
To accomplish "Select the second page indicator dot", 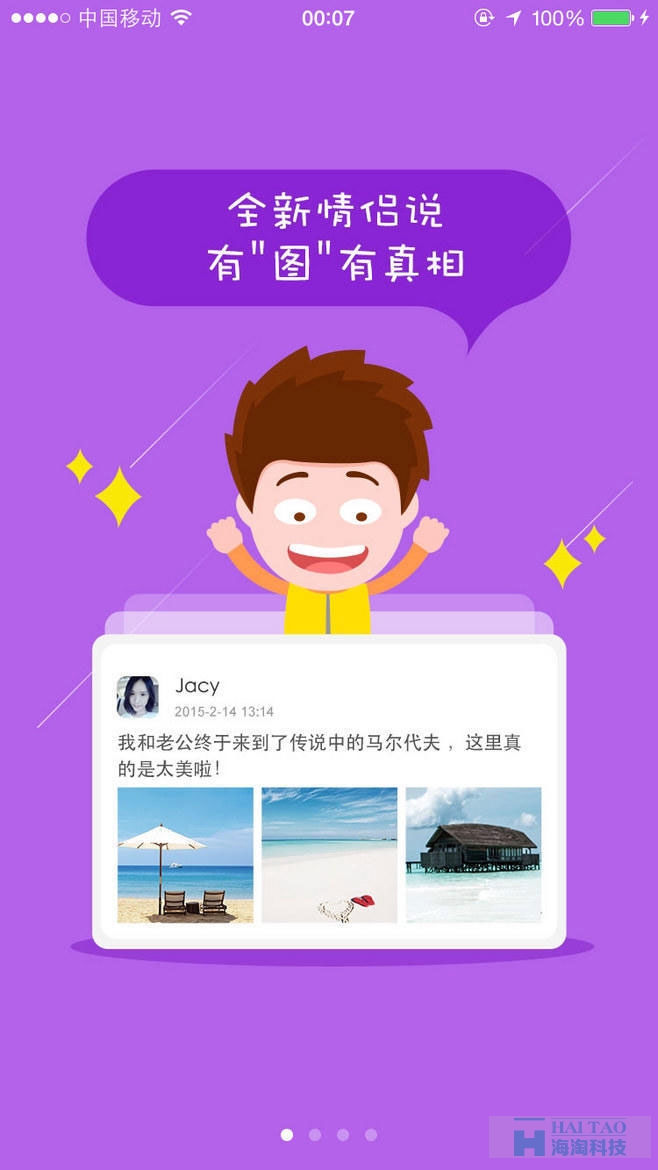I will tap(315, 1135).
